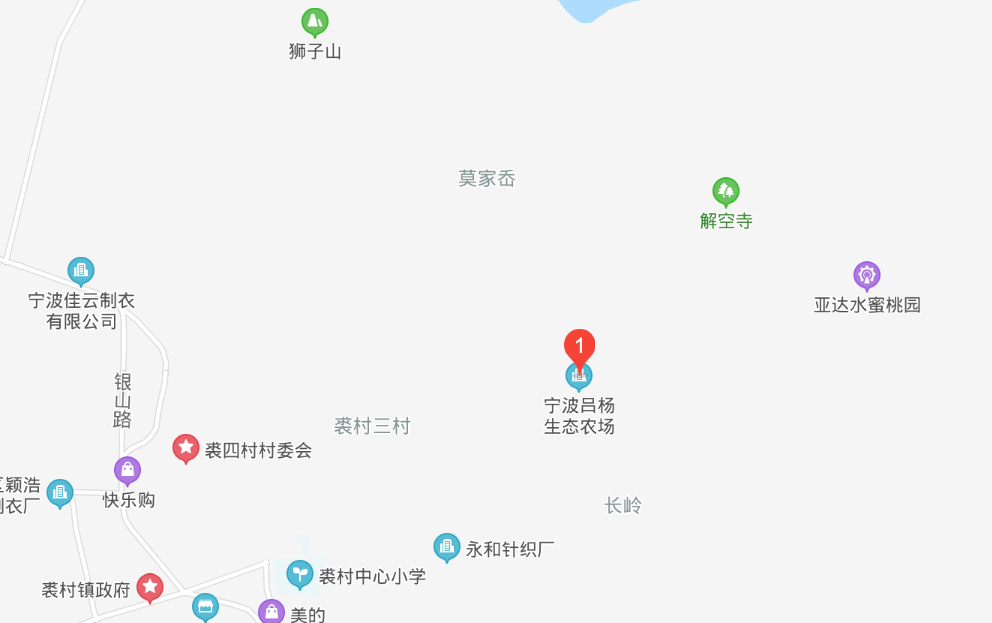This screenshot has width=992, height=623.
Task: Tap the 永和针织厂 marker
Action: [447, 547]
